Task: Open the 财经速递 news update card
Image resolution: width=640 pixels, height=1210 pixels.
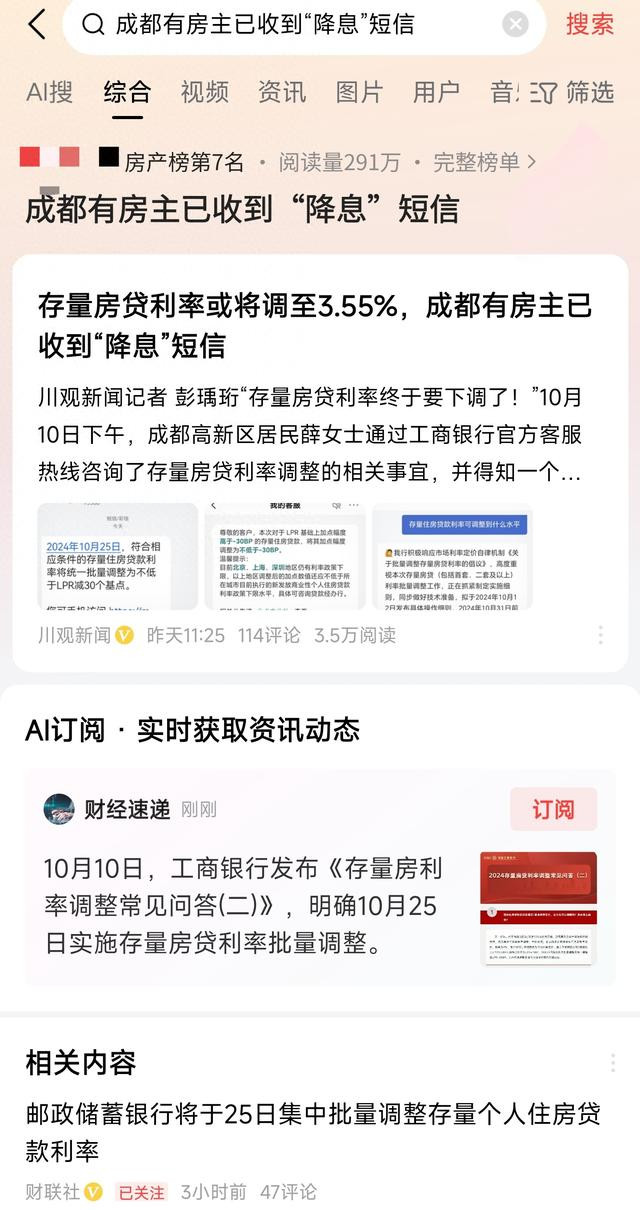Action: (x=320, y=878)
